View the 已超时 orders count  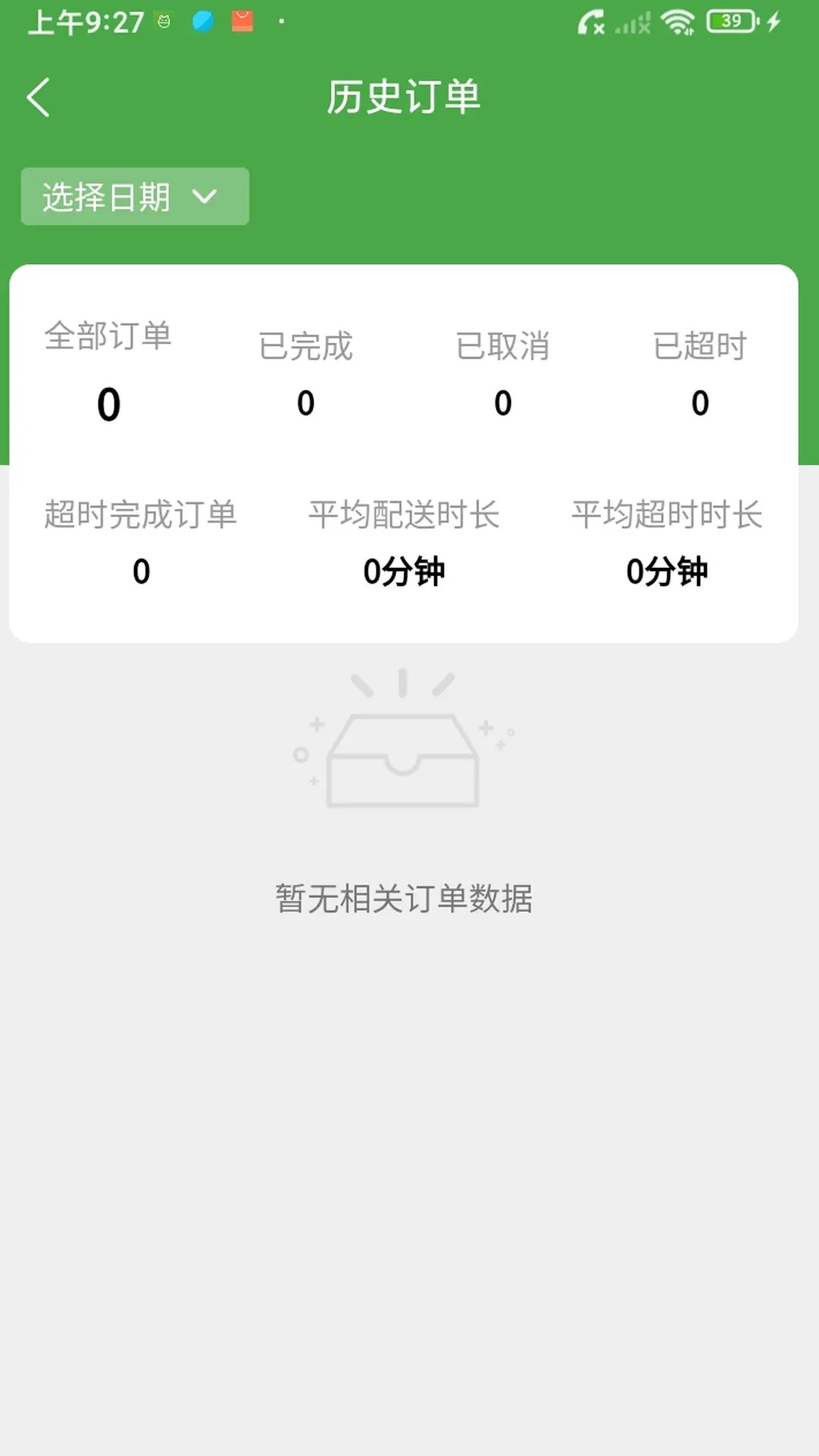[x=701, y=372]
